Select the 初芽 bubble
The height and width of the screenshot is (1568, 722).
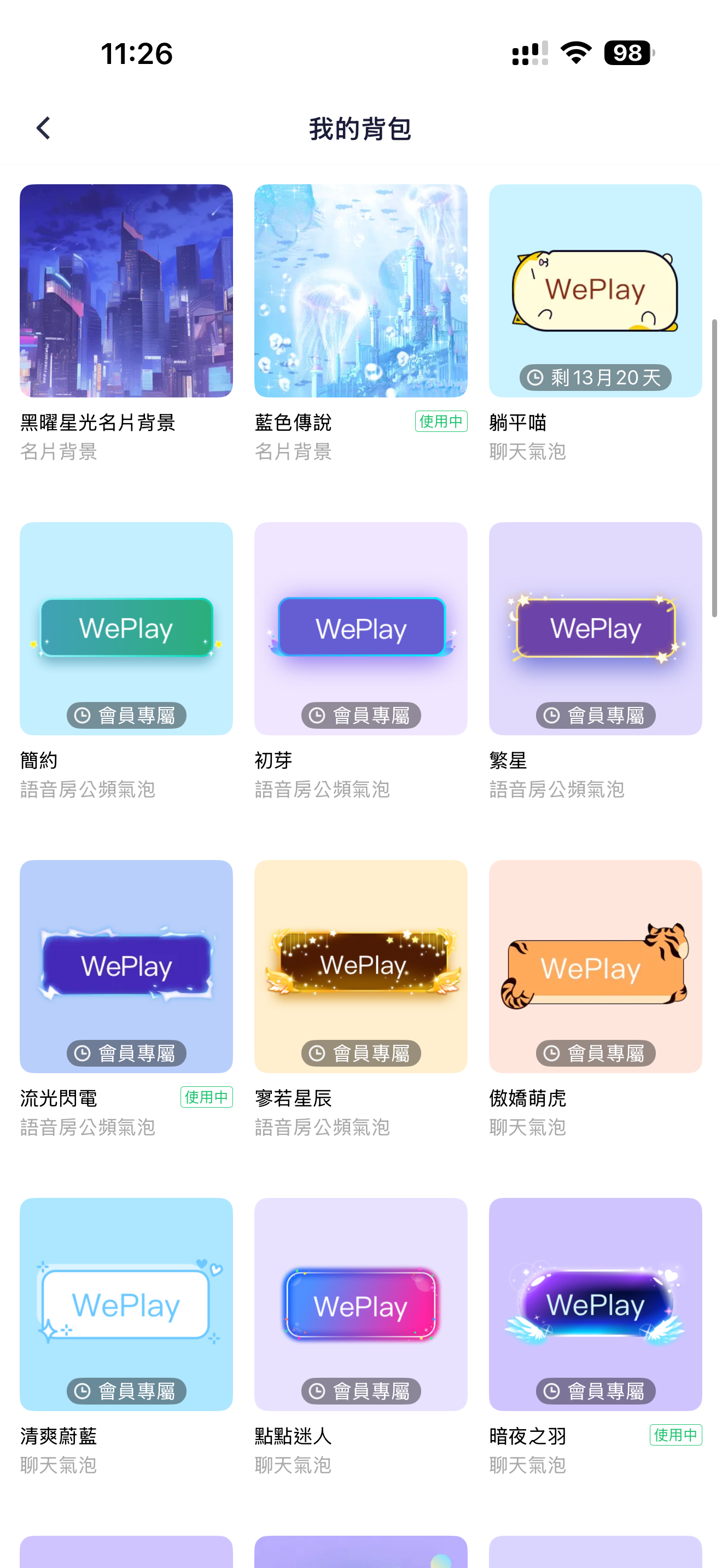[360, 628]
